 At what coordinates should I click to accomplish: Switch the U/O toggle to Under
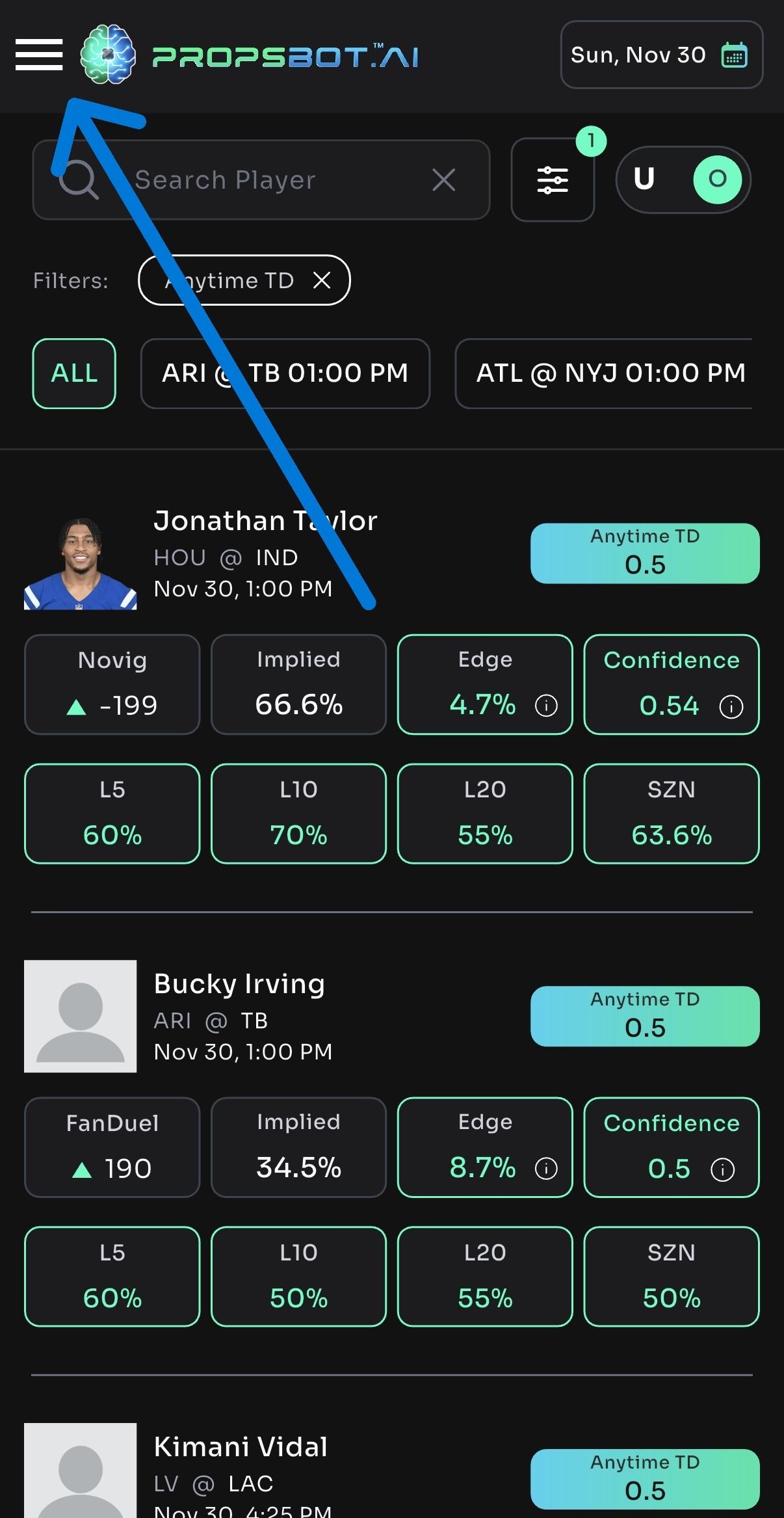click(x=644, y=179)
